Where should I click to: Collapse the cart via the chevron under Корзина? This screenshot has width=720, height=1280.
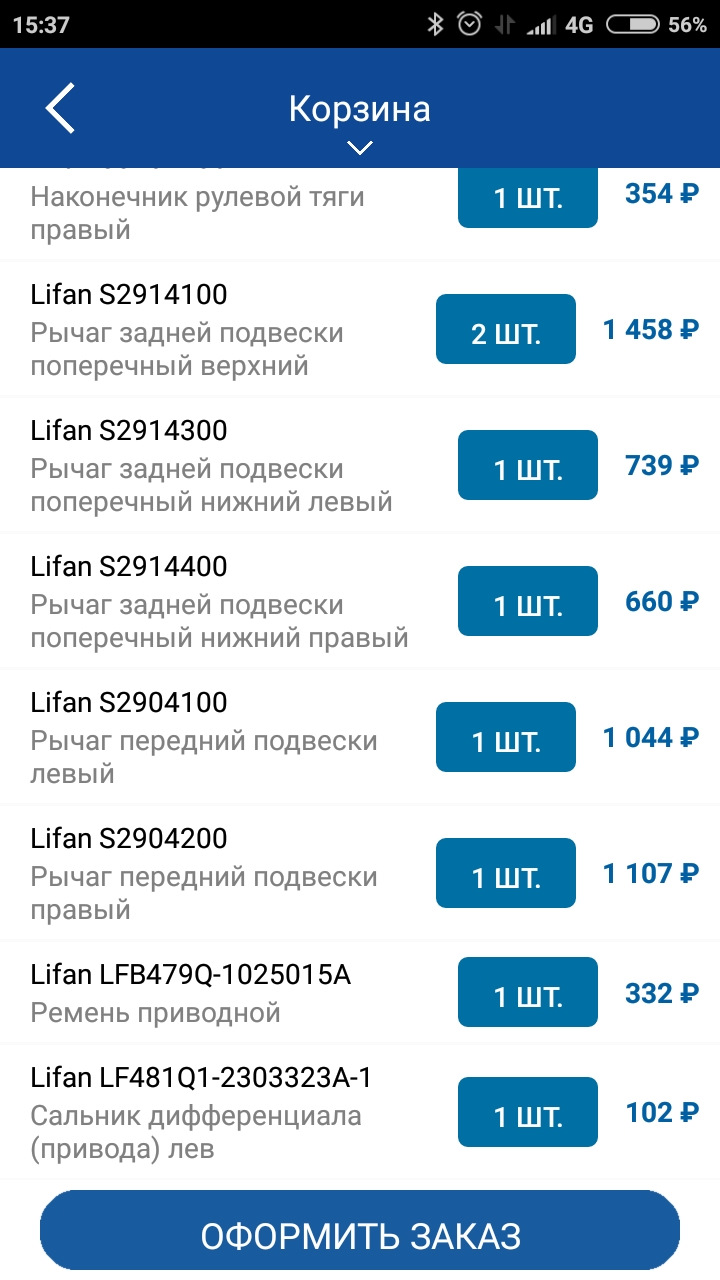click(358, 147)
